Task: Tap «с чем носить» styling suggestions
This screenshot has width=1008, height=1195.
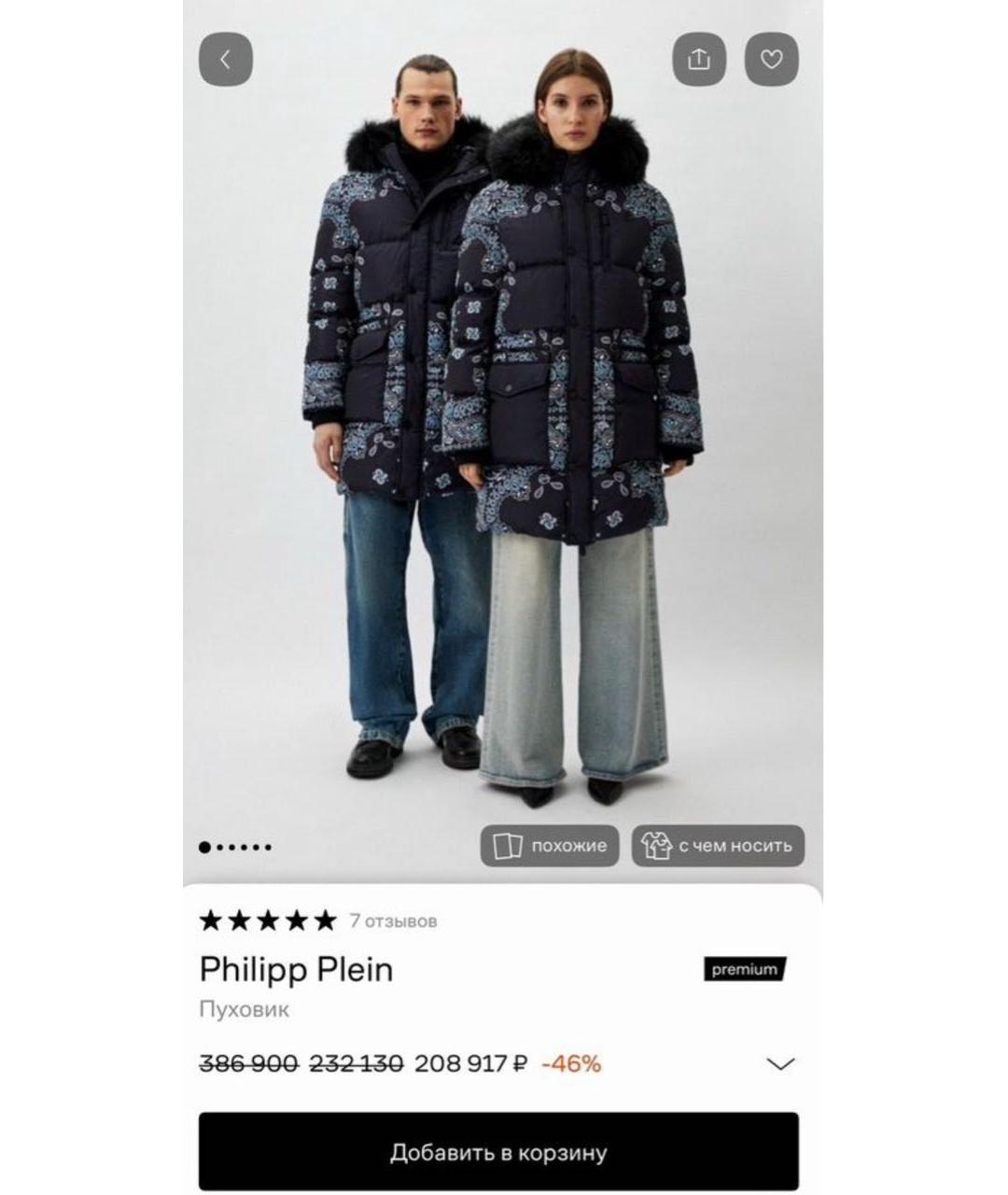Action: click(718, 846)
